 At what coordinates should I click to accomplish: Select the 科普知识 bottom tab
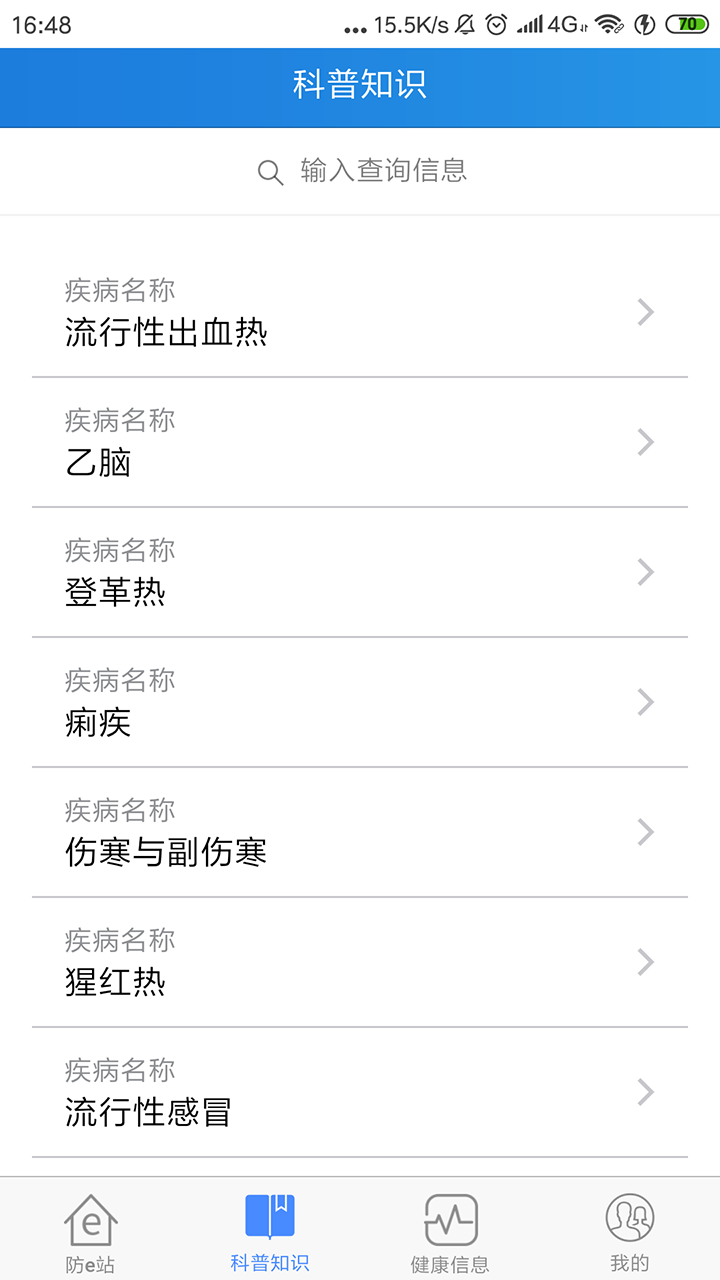[x=270, y=1232]
